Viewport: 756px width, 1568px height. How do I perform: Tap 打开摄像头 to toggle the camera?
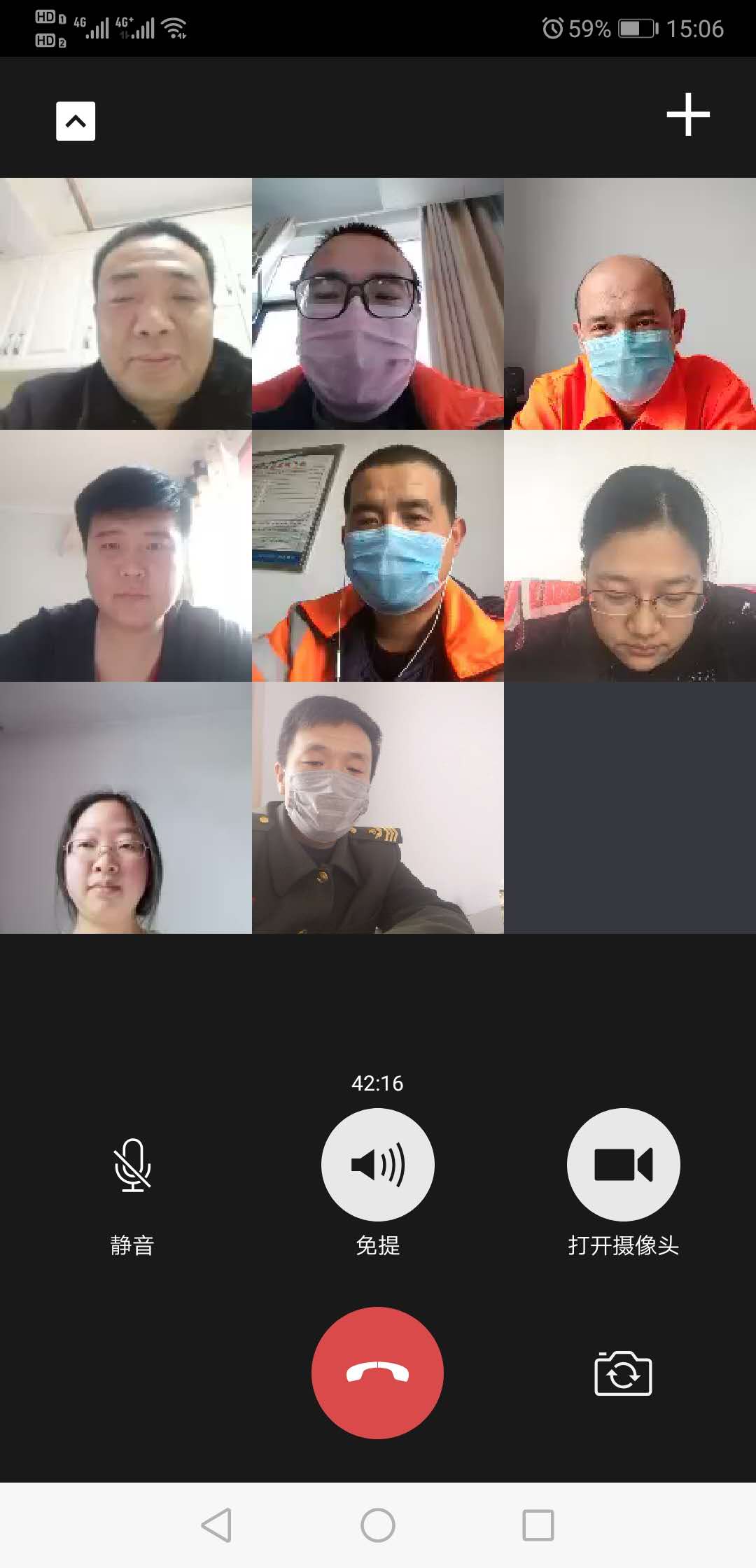click(x=623, y=1165)
